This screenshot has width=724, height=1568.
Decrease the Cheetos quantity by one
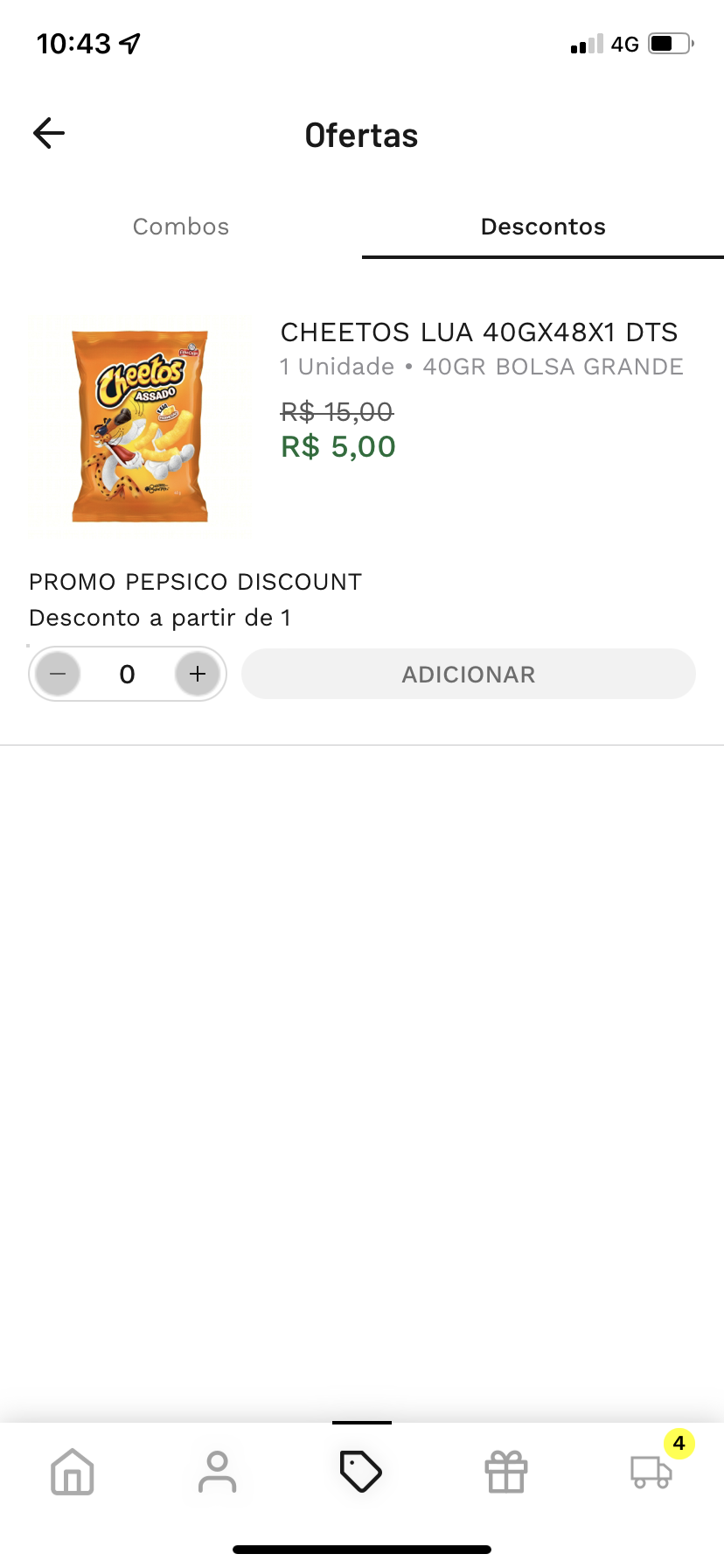tap(59, 675)
